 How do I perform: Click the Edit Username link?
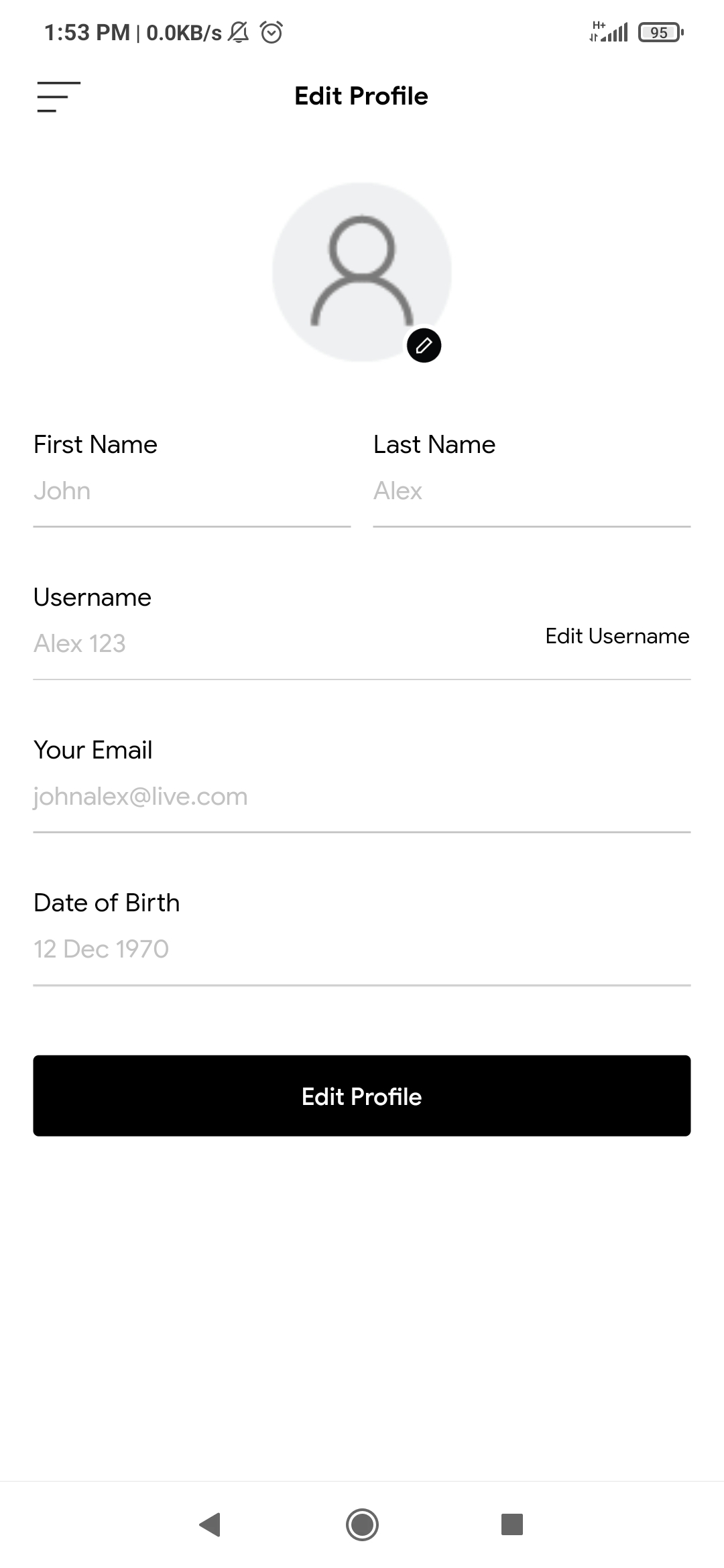(616, 637)
